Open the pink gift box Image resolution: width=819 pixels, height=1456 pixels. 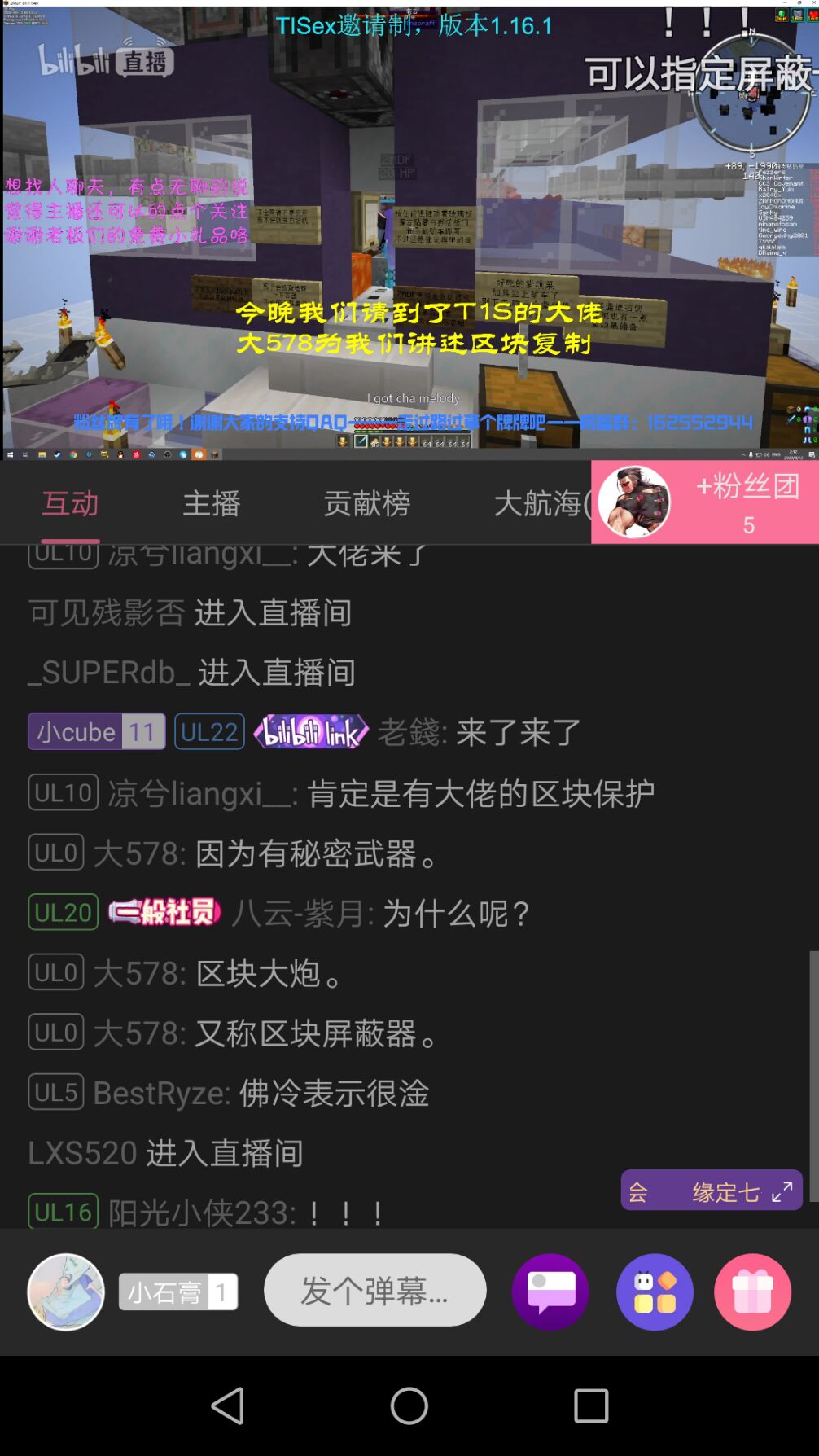tap(752, 1292)
